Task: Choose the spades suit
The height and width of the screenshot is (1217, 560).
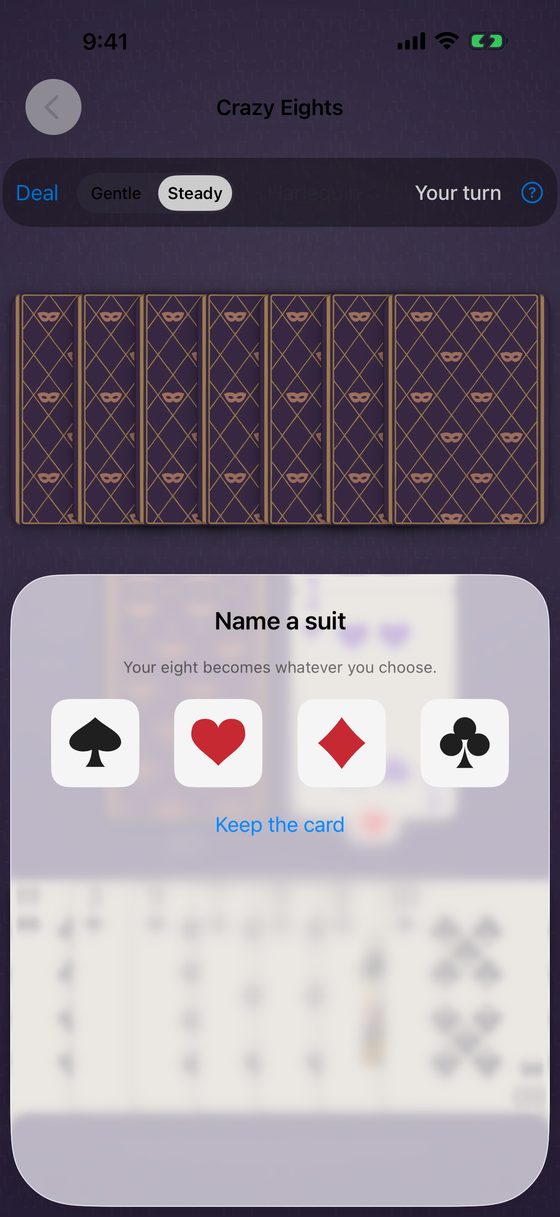Action: click(95, 743)
